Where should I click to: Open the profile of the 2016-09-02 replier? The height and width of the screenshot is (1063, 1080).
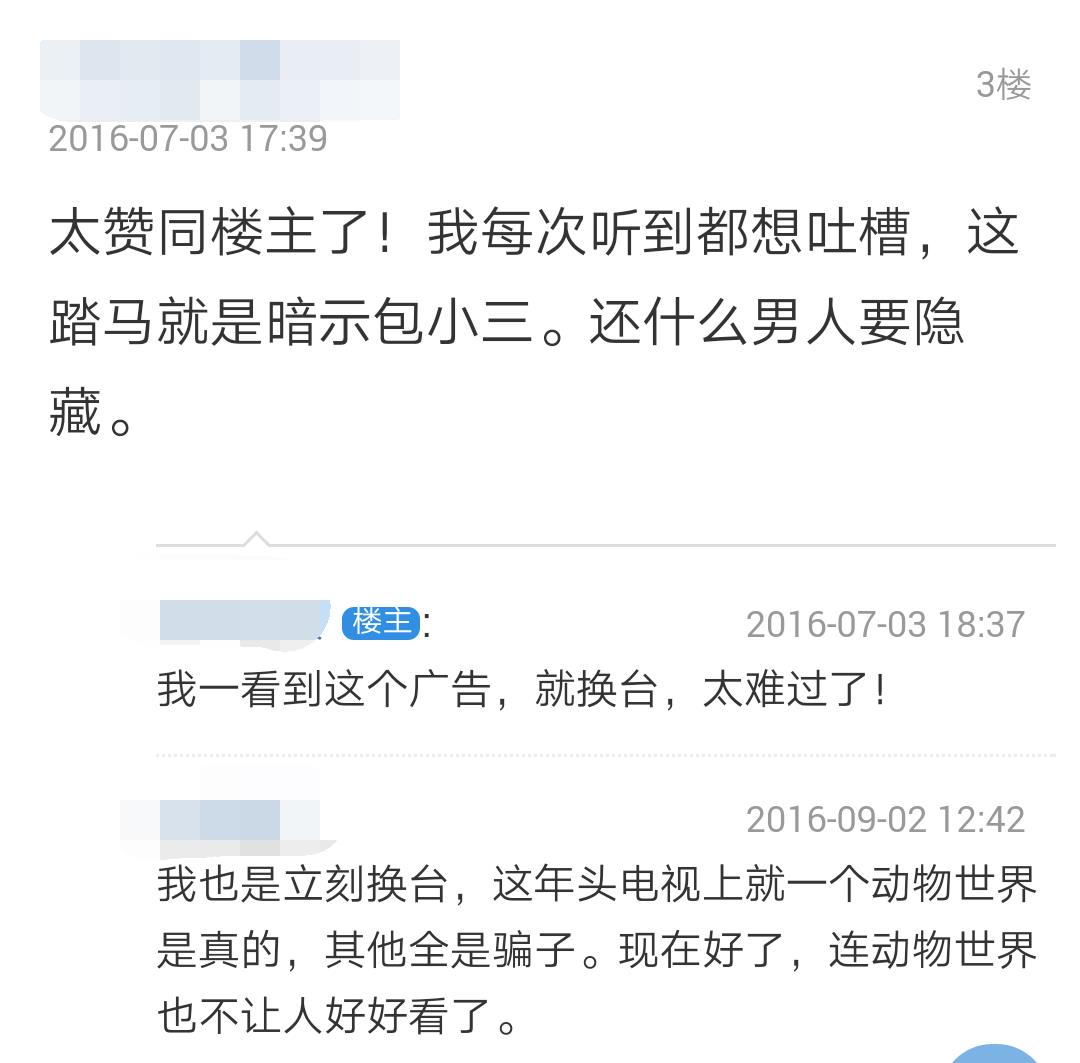[219, 818]
